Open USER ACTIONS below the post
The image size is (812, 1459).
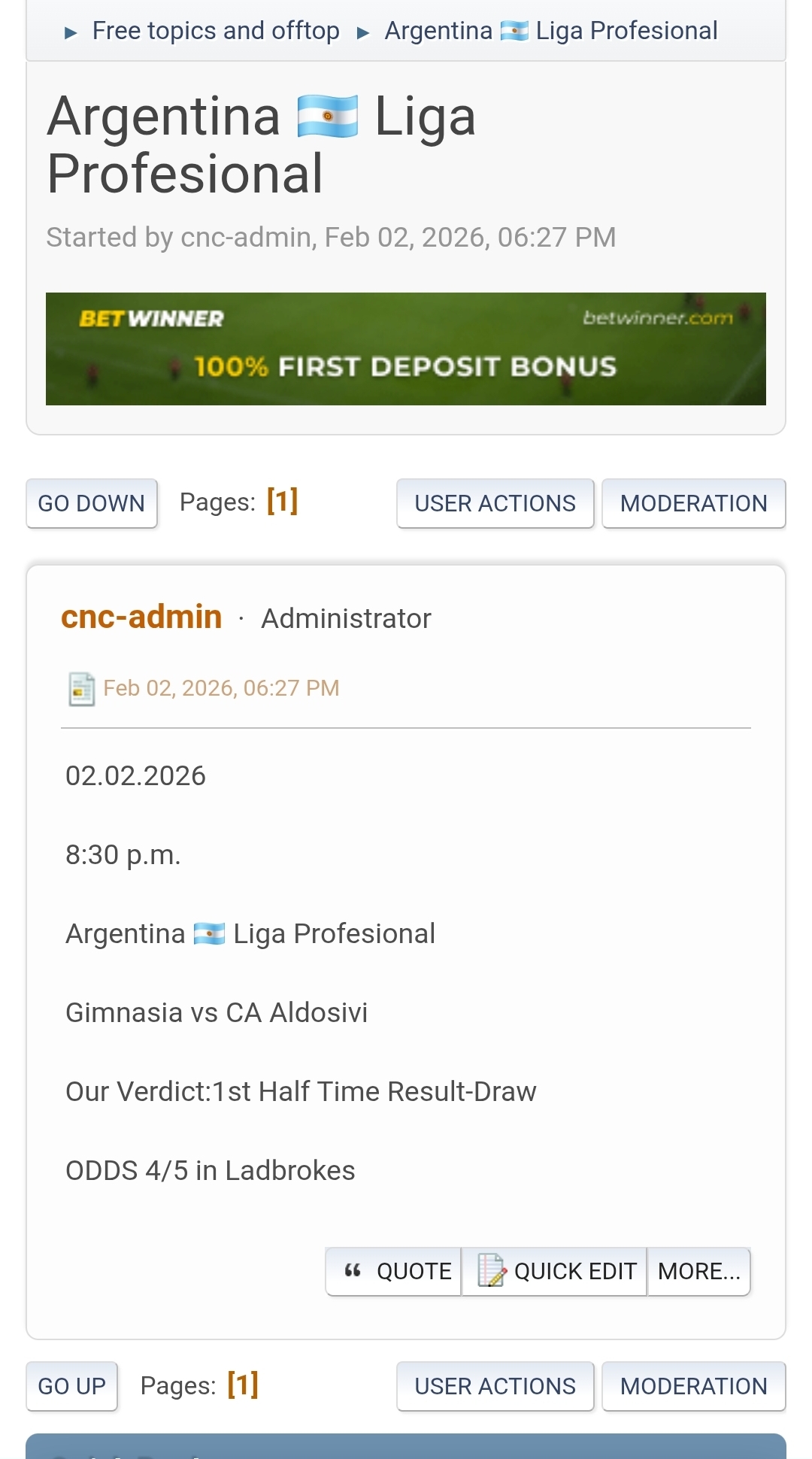495,1386
